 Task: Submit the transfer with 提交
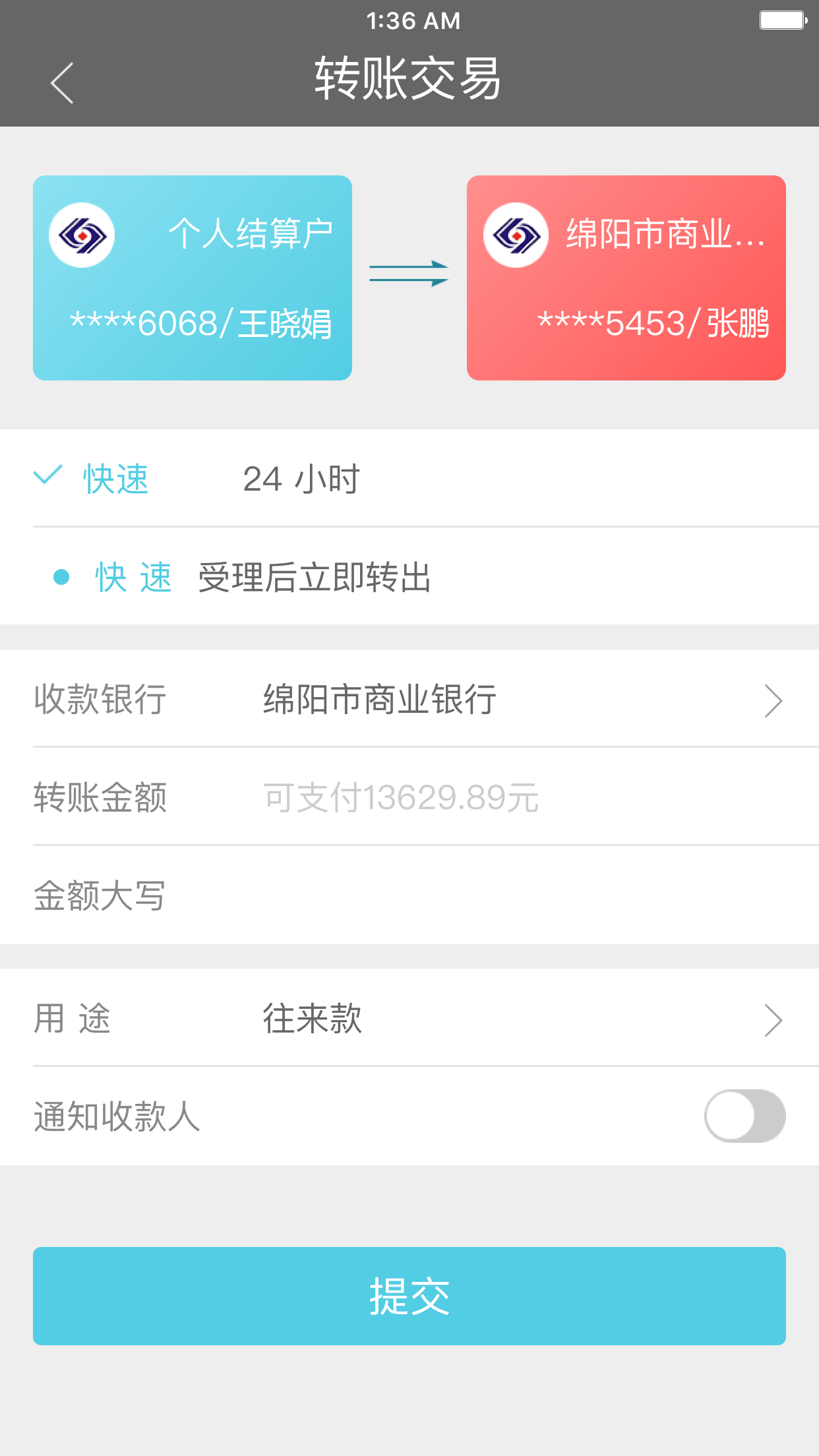coord(409,1296)
